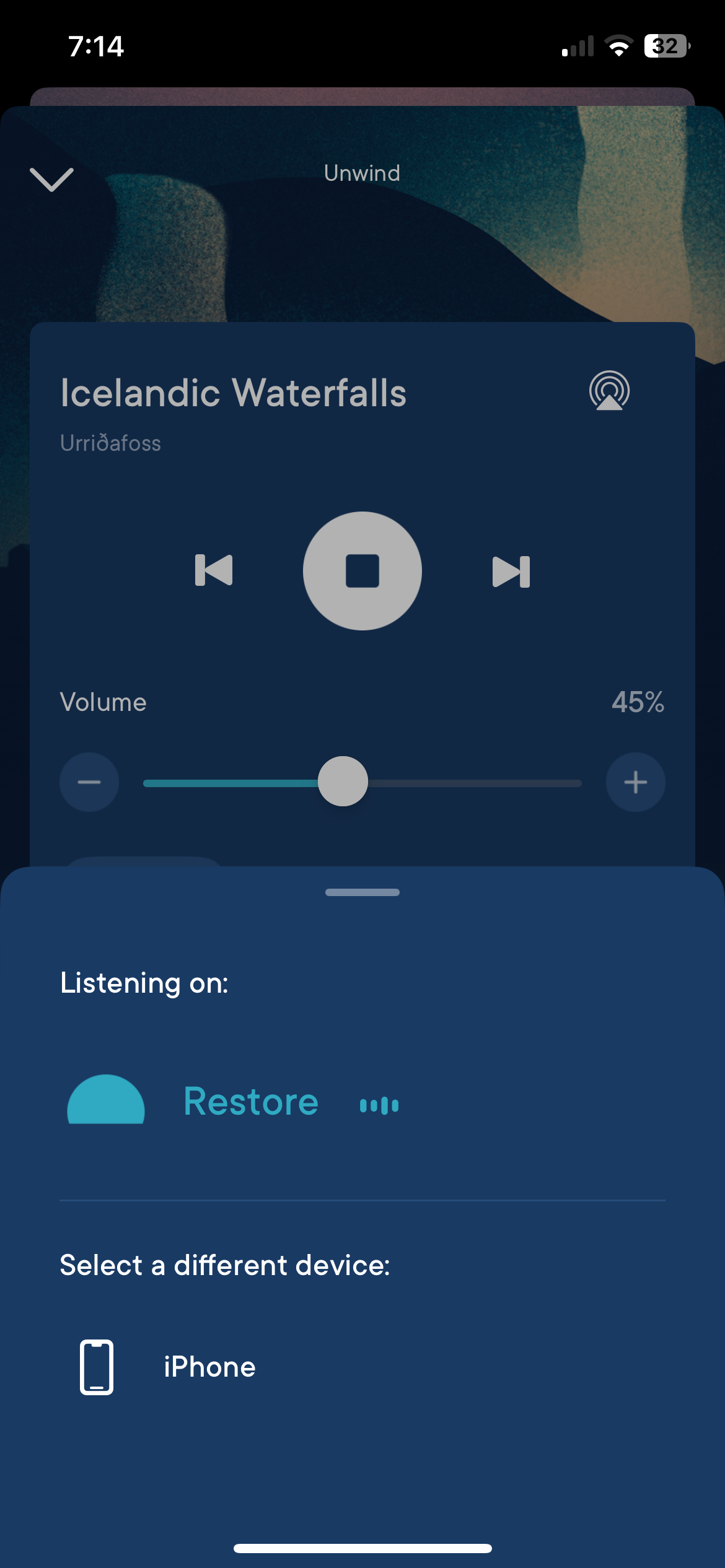
Task: Select the Restore device
Action: point(250,1102)
